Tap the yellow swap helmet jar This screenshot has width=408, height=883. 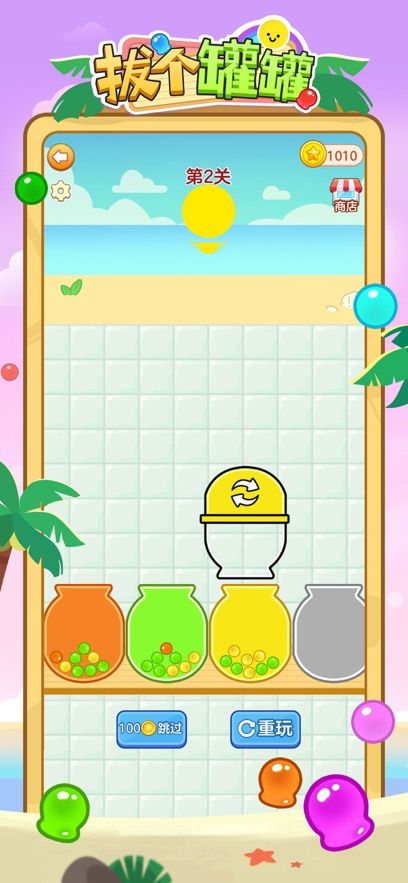coord(245,522)
